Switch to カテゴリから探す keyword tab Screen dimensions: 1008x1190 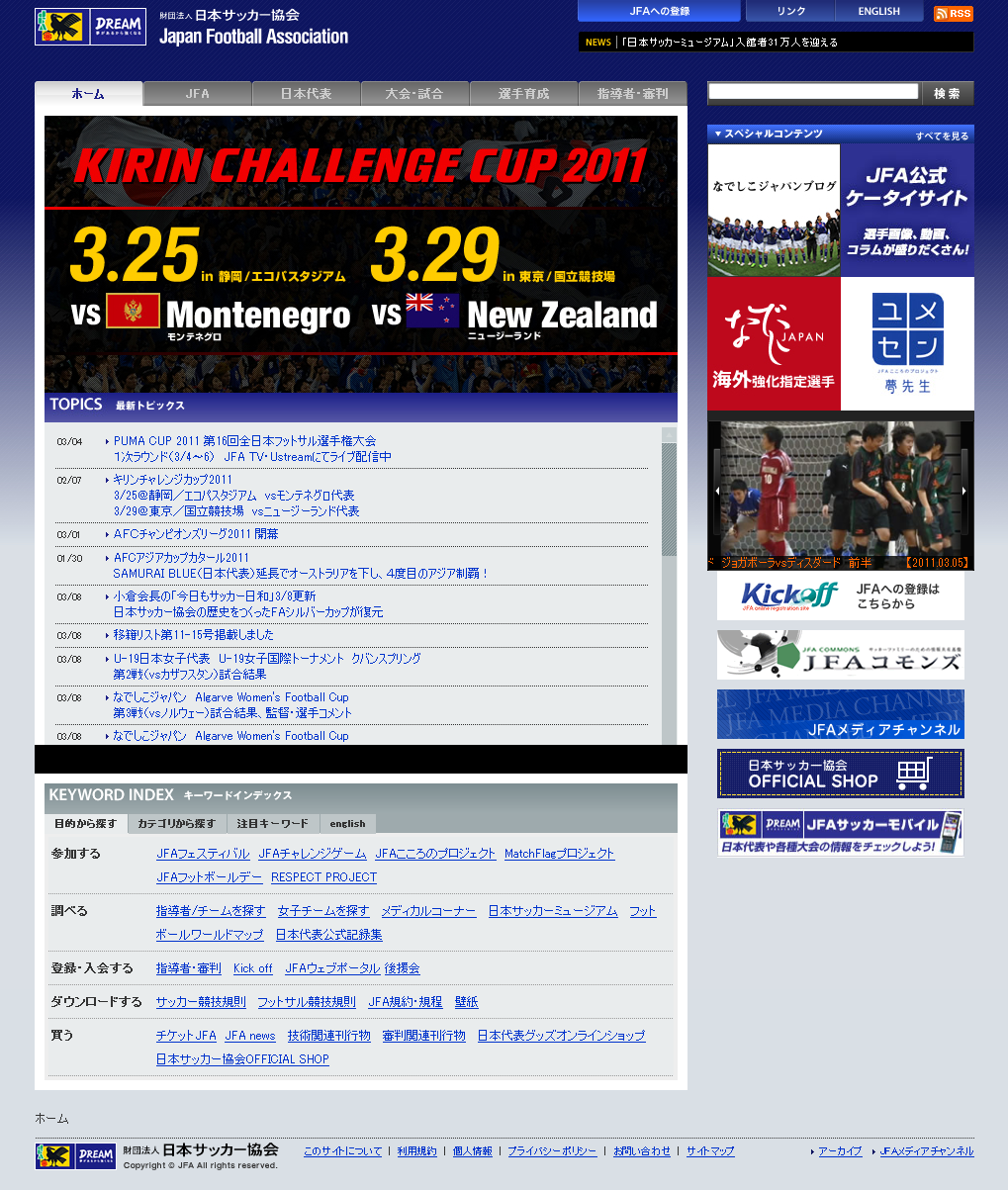click(176, 823)
